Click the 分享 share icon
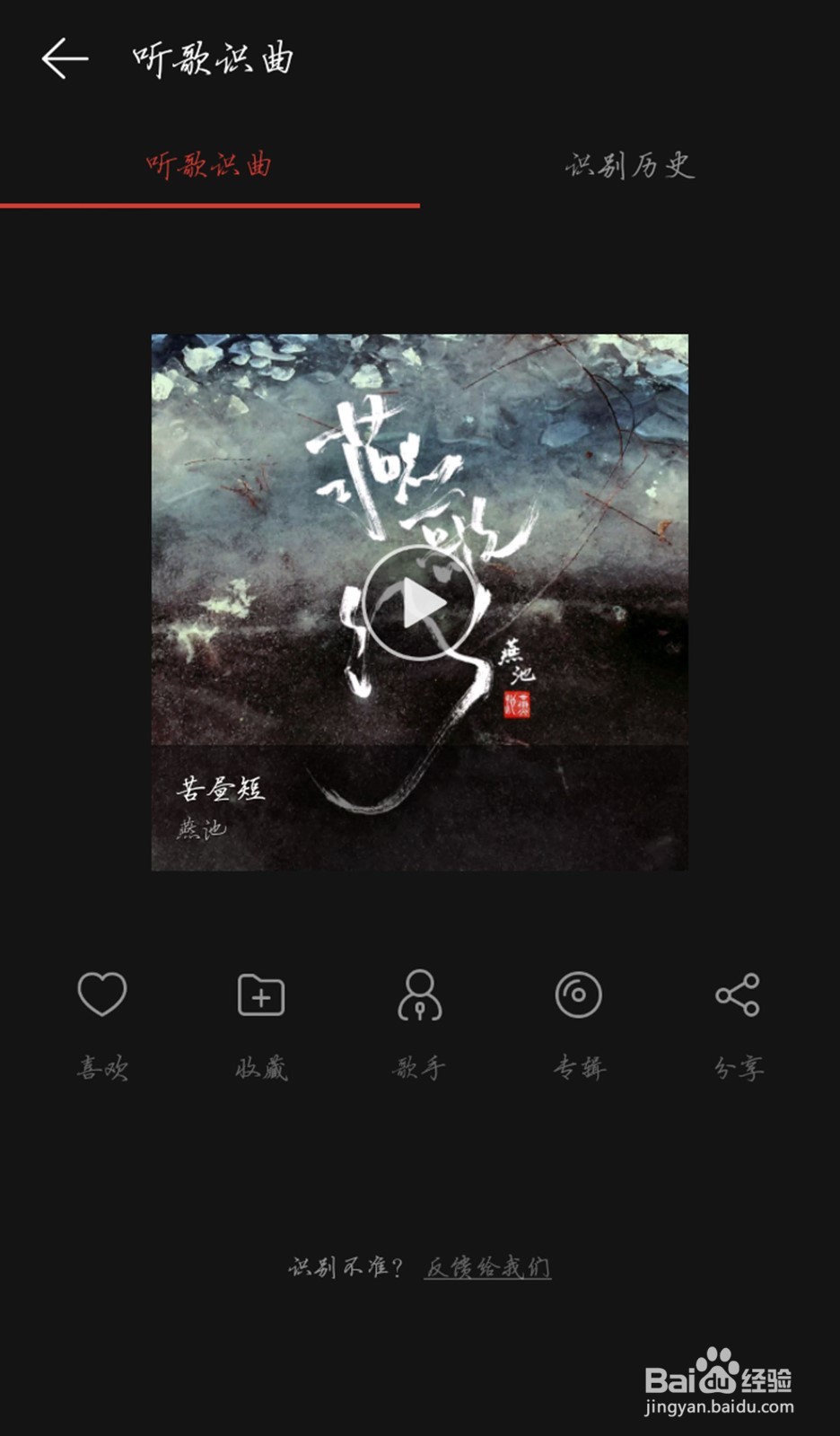Screen dimensions: 840x1436 click(x=736, y=996)
